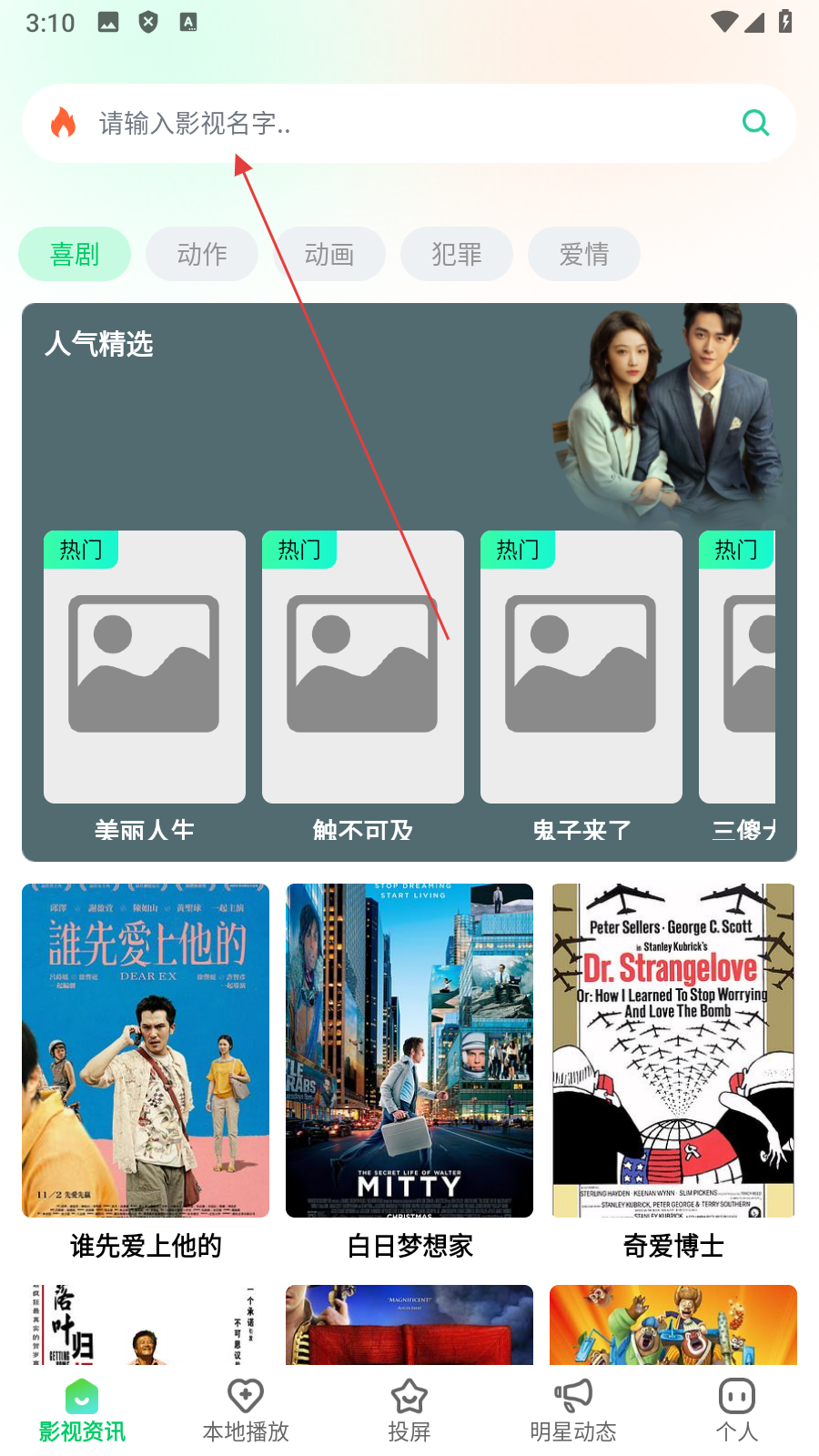
Task: Filter by the 犯罪 genre chip
Action: [x=457, y=254]
